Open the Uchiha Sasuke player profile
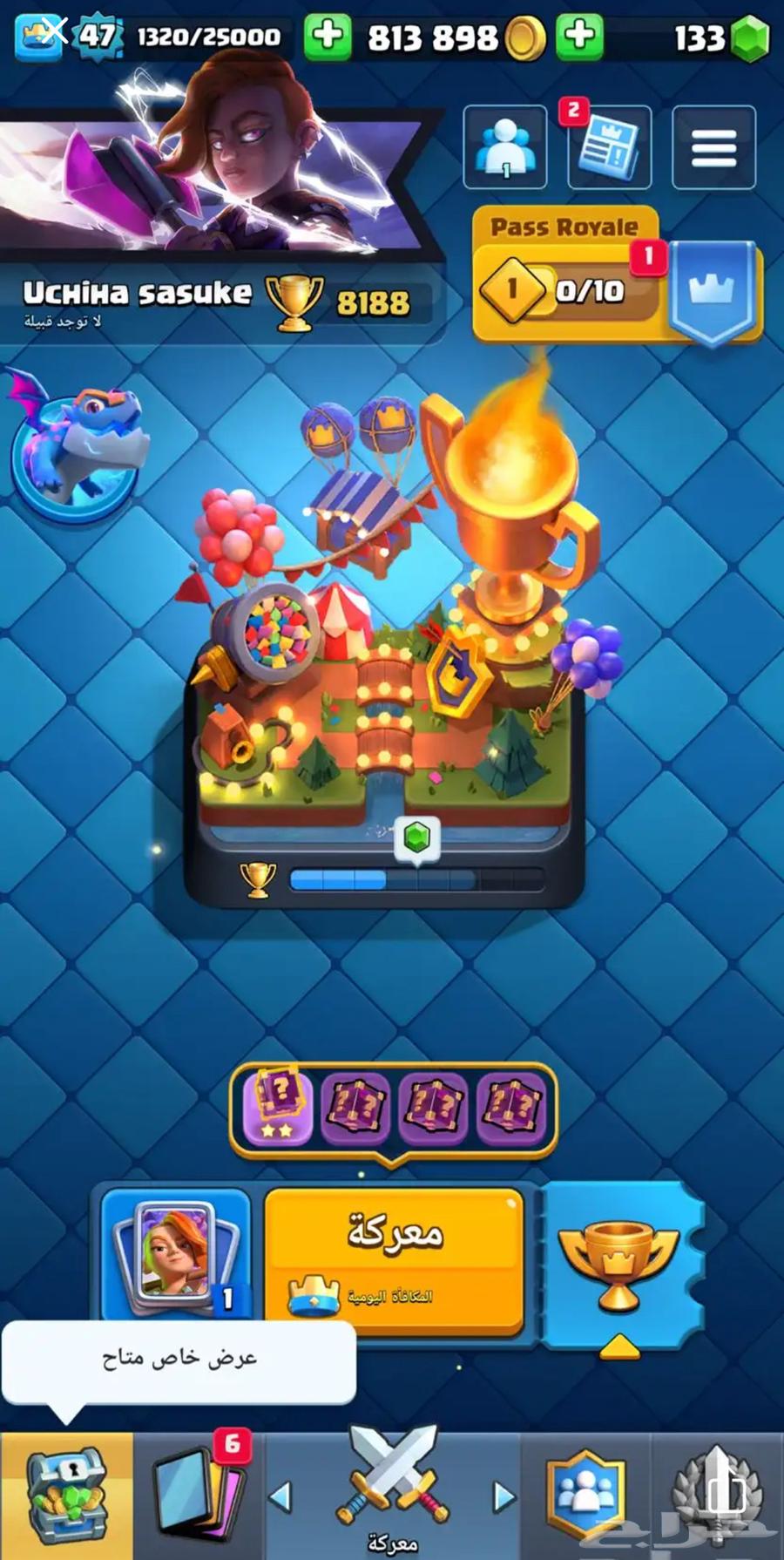The width and height of the screenshot is (784, 1560). (x=137, y=294)
